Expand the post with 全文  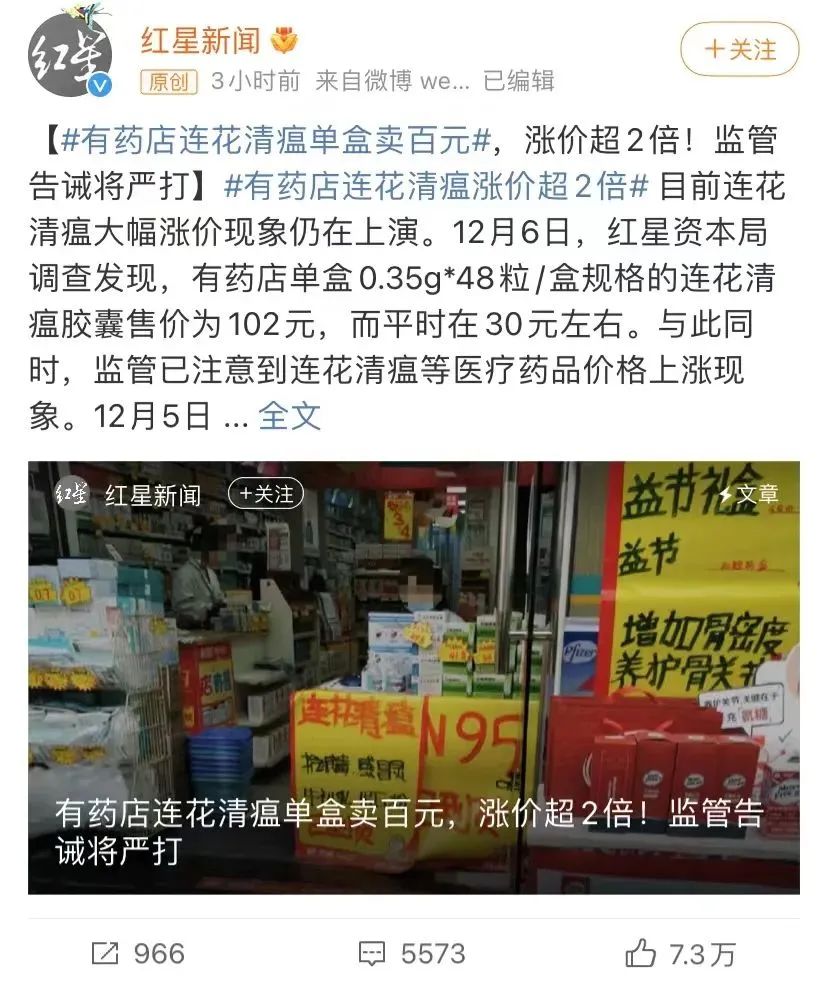(289, 415)
